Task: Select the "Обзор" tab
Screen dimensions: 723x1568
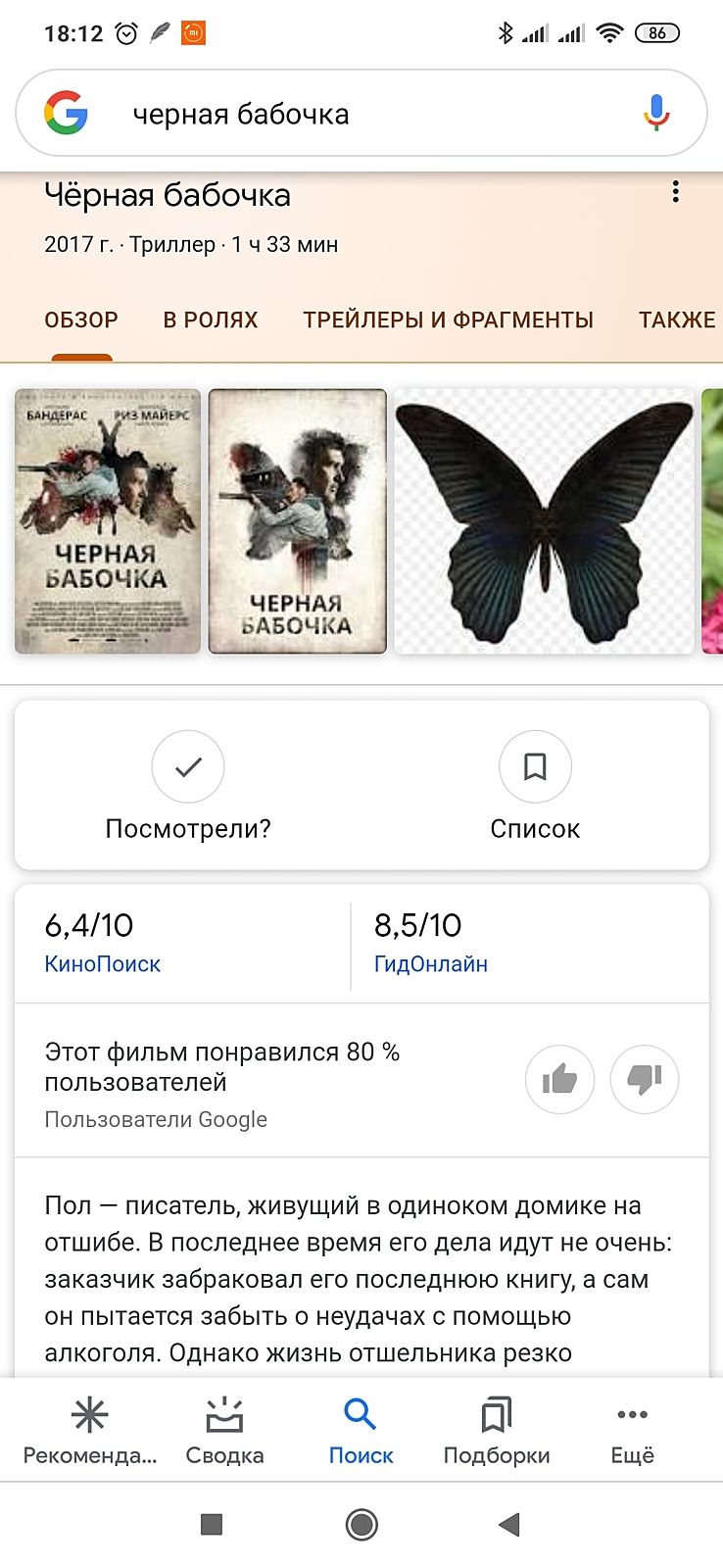Action: pyautogui.click(x=81, y=319)
